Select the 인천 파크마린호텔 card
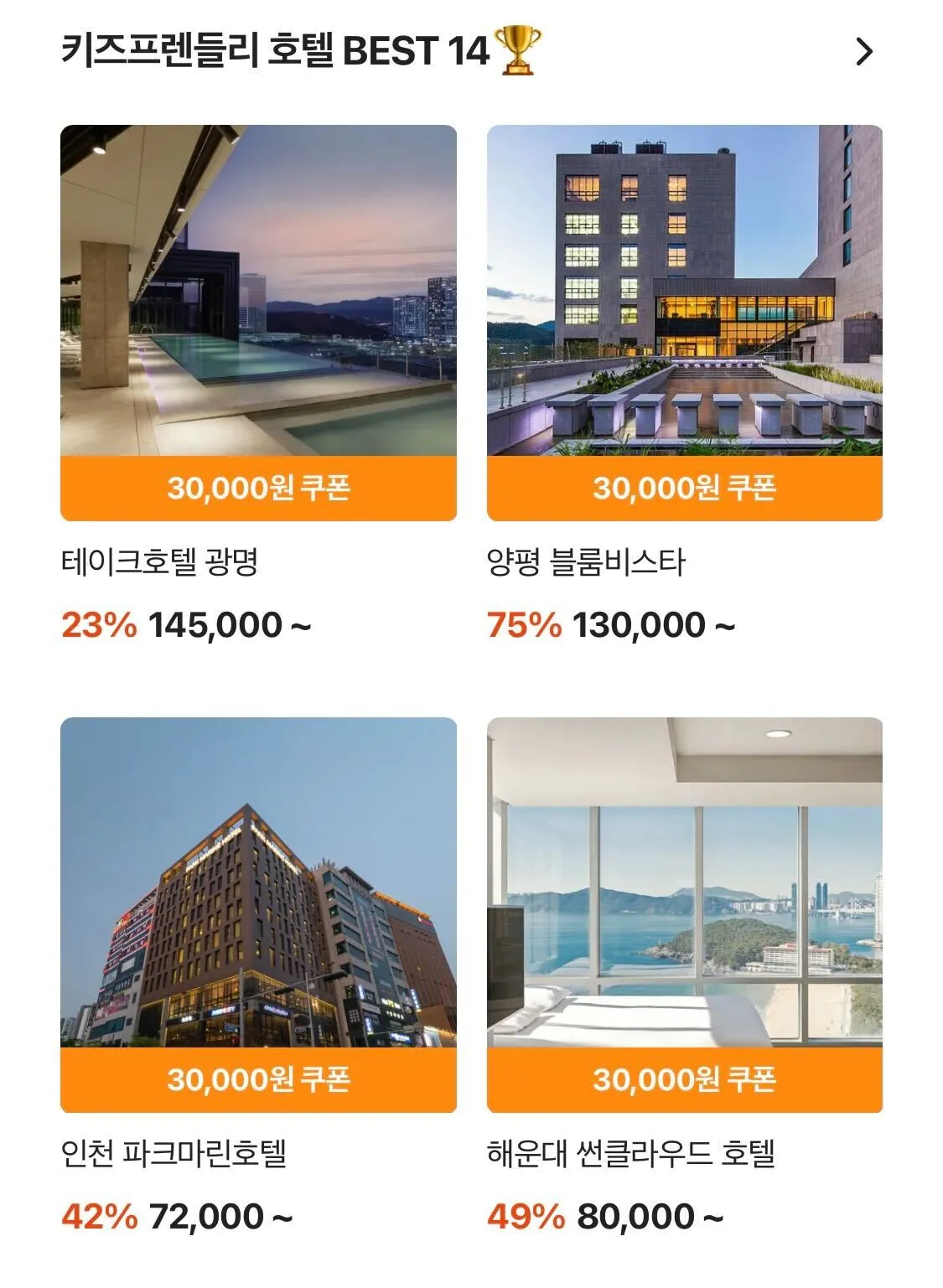Image resolution: width=943 pixels, height=1288 pixels. tap(258, 914)
